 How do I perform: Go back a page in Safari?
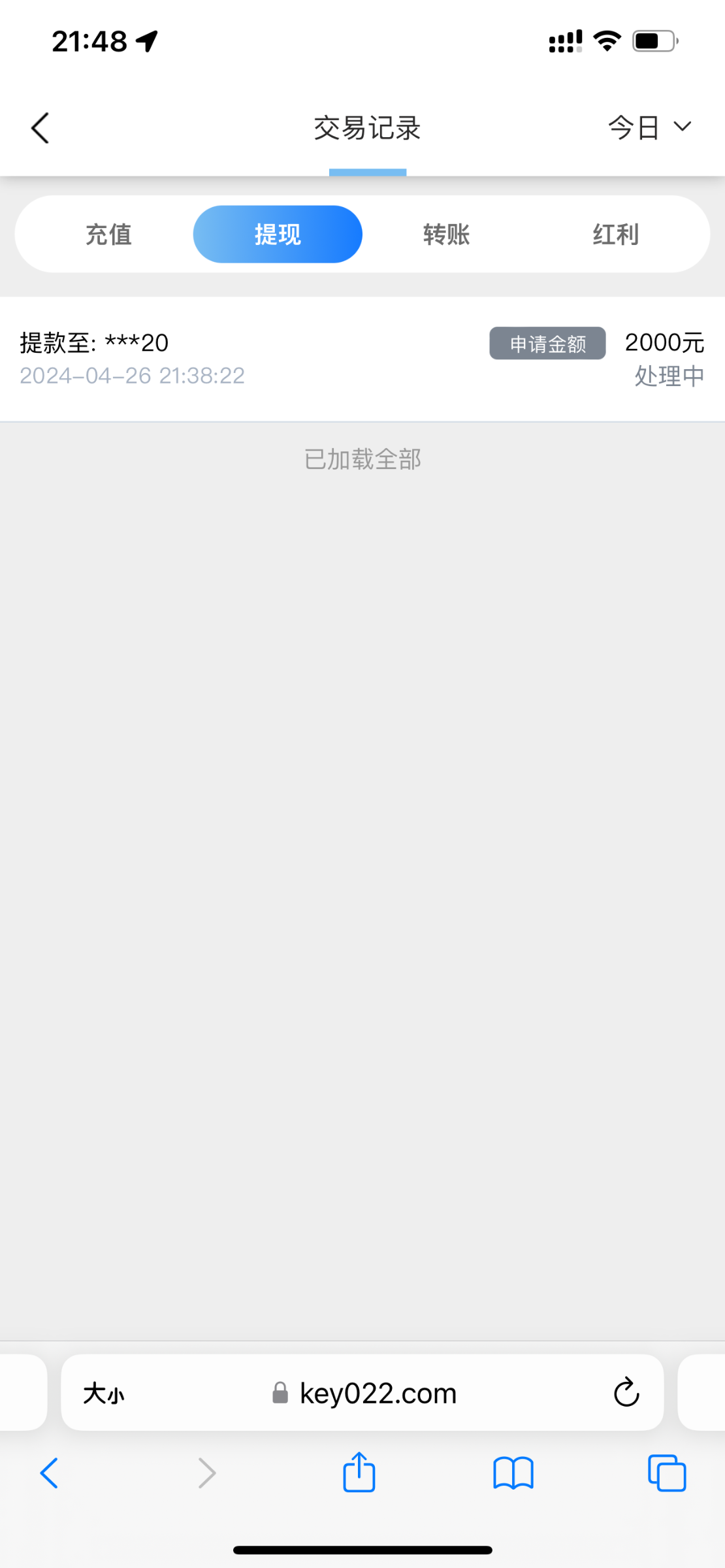tap(49, 1473)
